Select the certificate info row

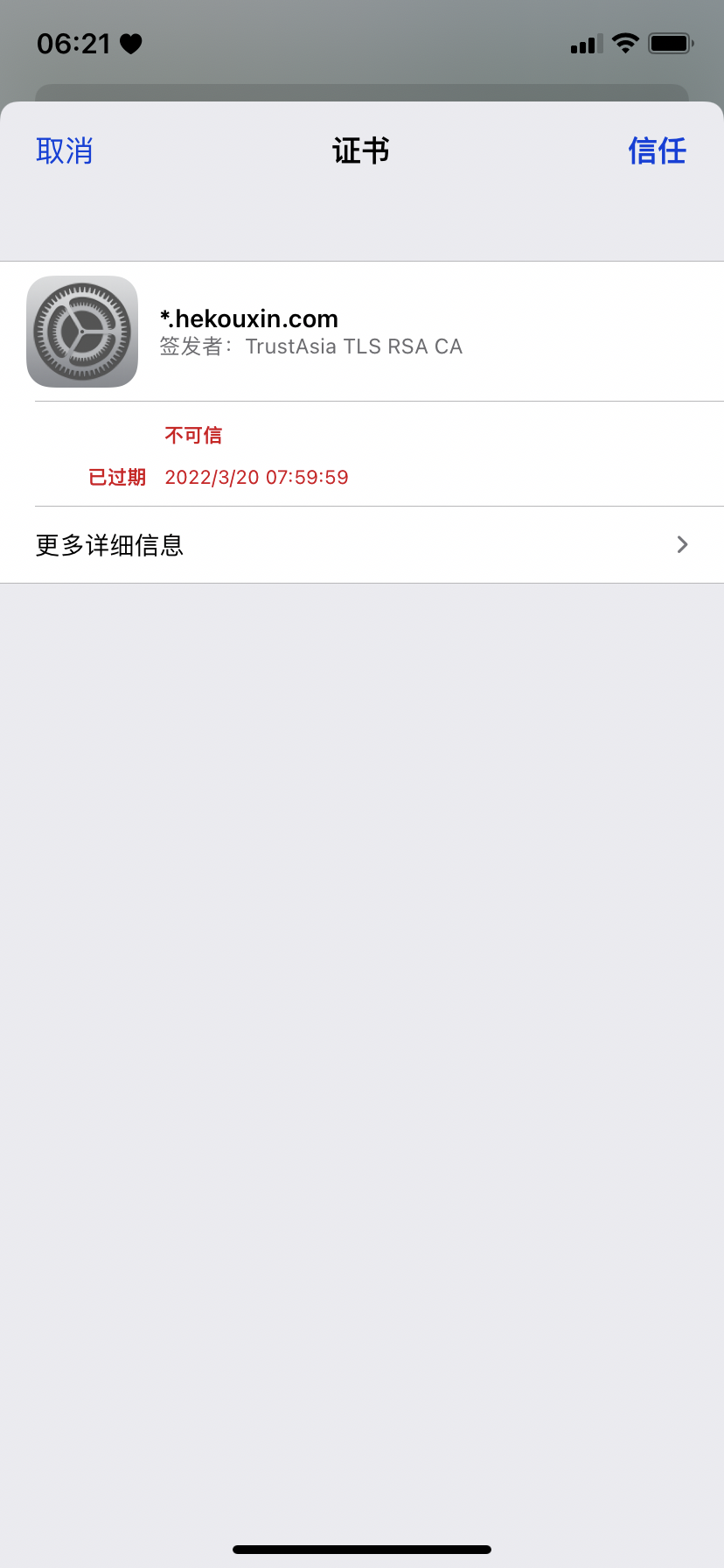click(362, 331)
